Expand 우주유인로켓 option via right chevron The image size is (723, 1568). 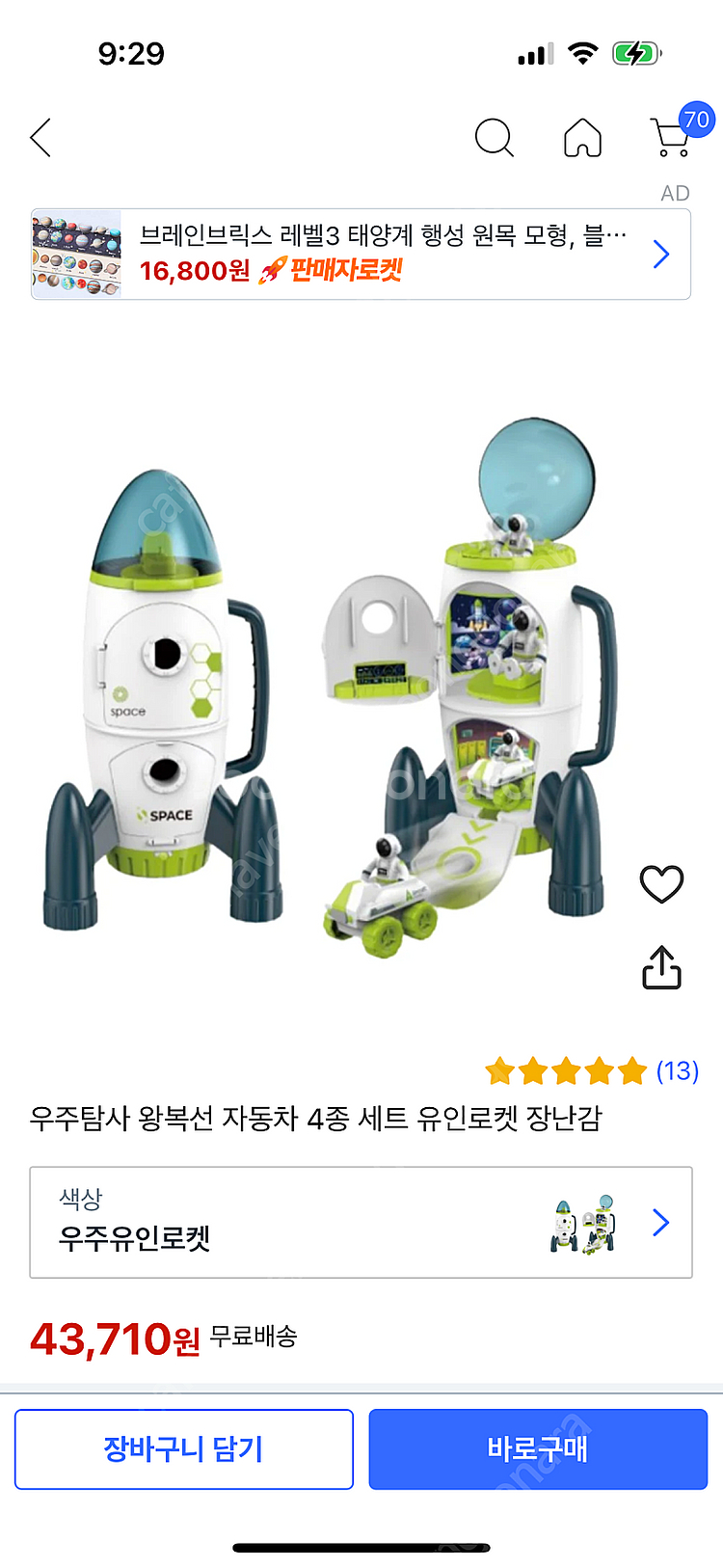coord(660,1223)
